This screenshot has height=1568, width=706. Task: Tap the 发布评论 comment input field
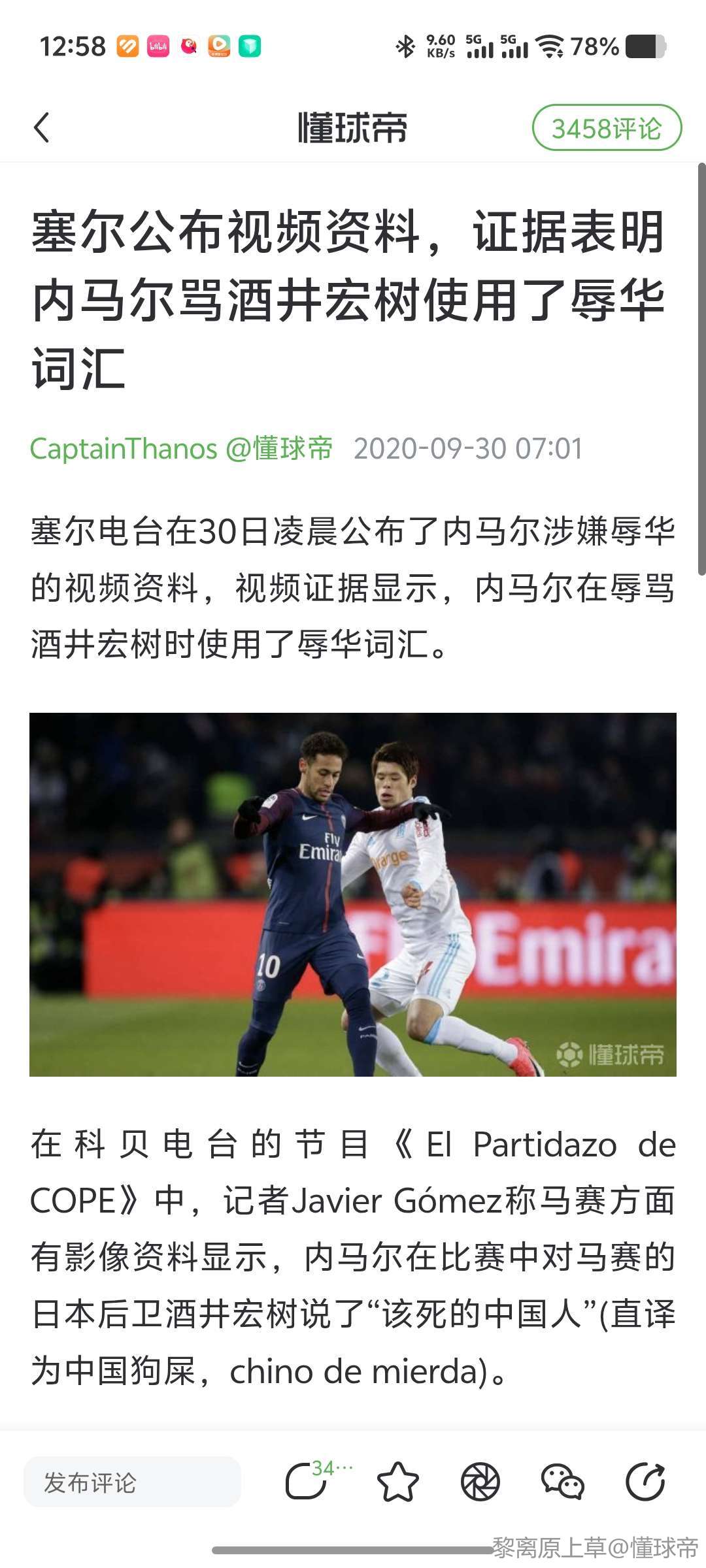pos(132,1482)
